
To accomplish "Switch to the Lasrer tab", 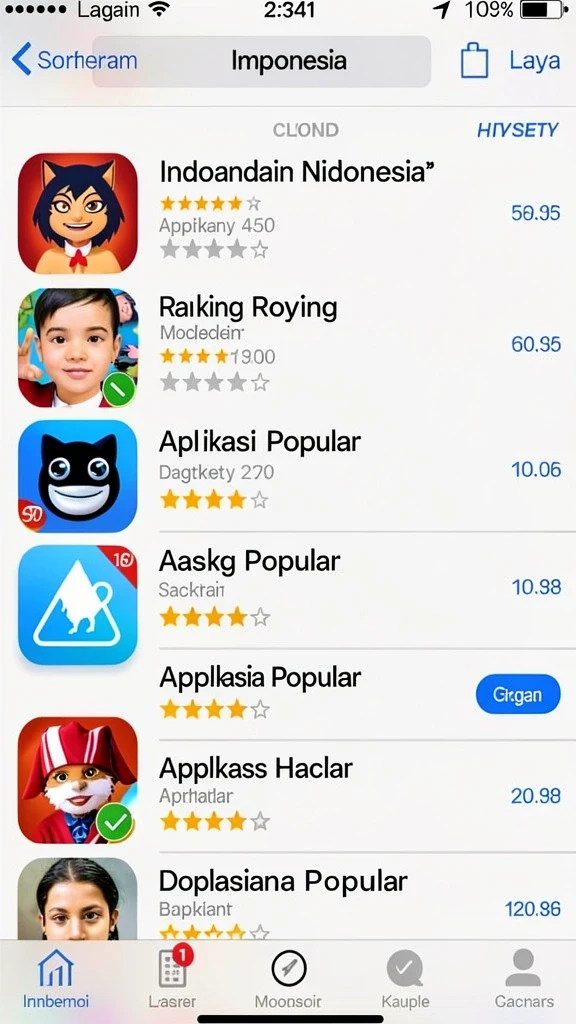I will 172,978.
